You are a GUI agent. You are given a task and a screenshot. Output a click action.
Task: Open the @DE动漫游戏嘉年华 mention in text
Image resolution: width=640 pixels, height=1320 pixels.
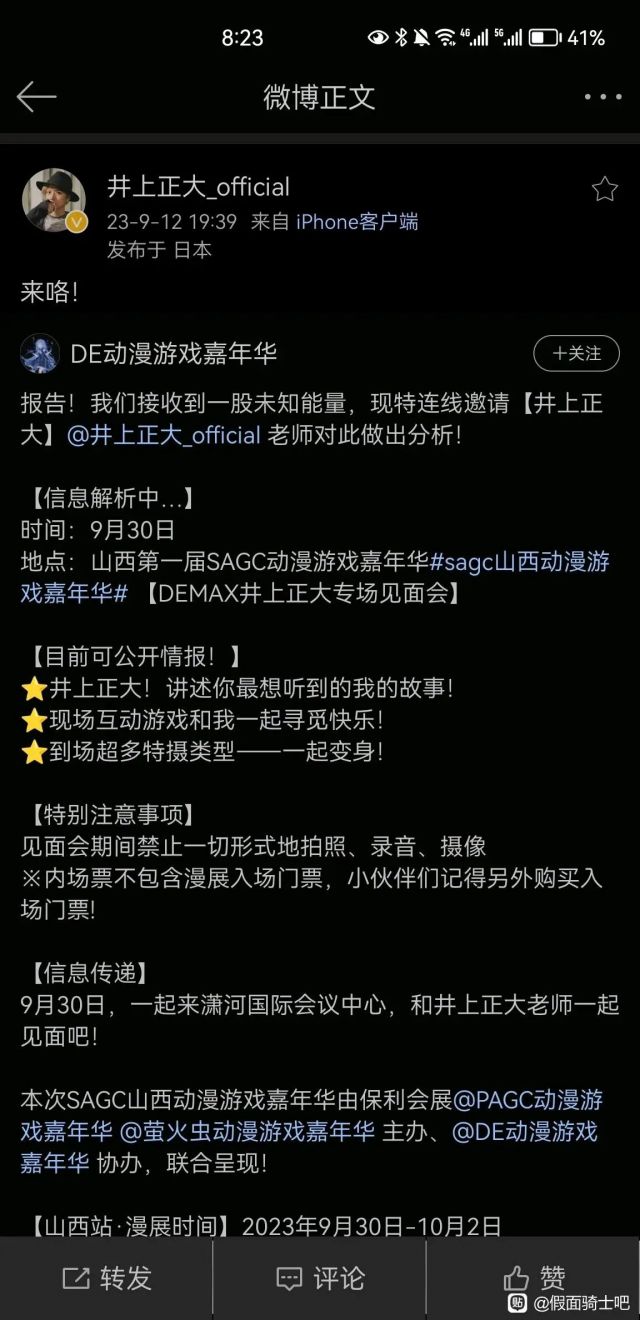(309, 1146)
